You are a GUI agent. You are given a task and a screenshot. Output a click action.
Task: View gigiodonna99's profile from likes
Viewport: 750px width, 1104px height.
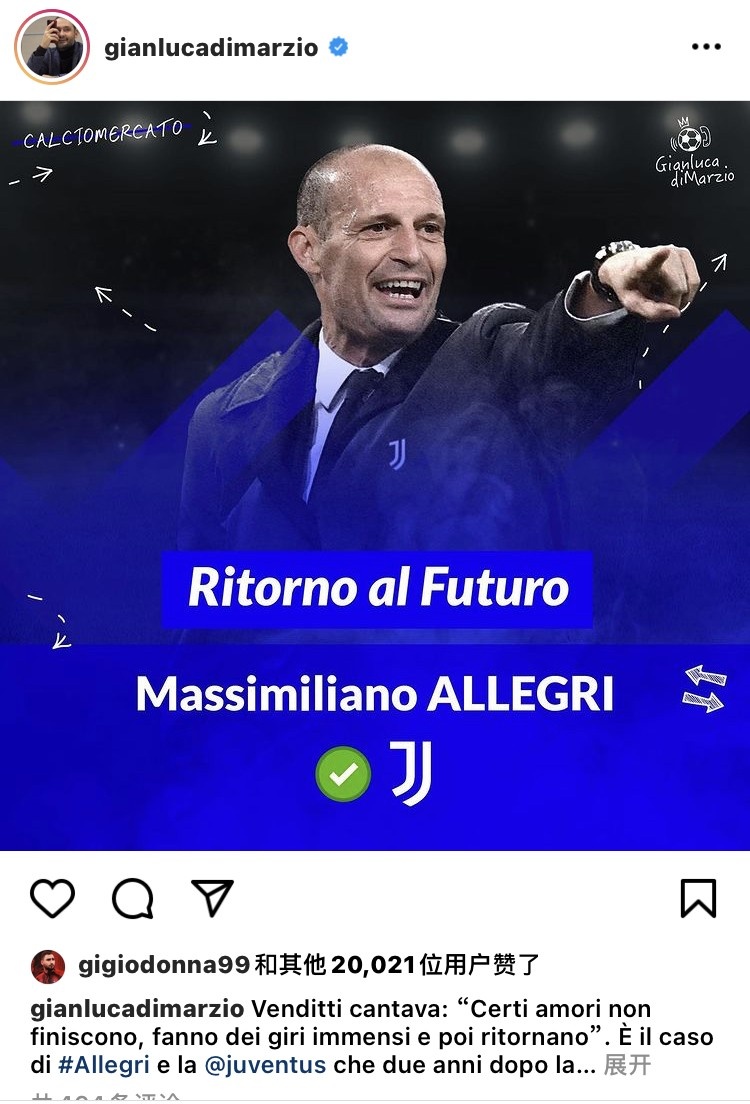click(x=163, y=965)
